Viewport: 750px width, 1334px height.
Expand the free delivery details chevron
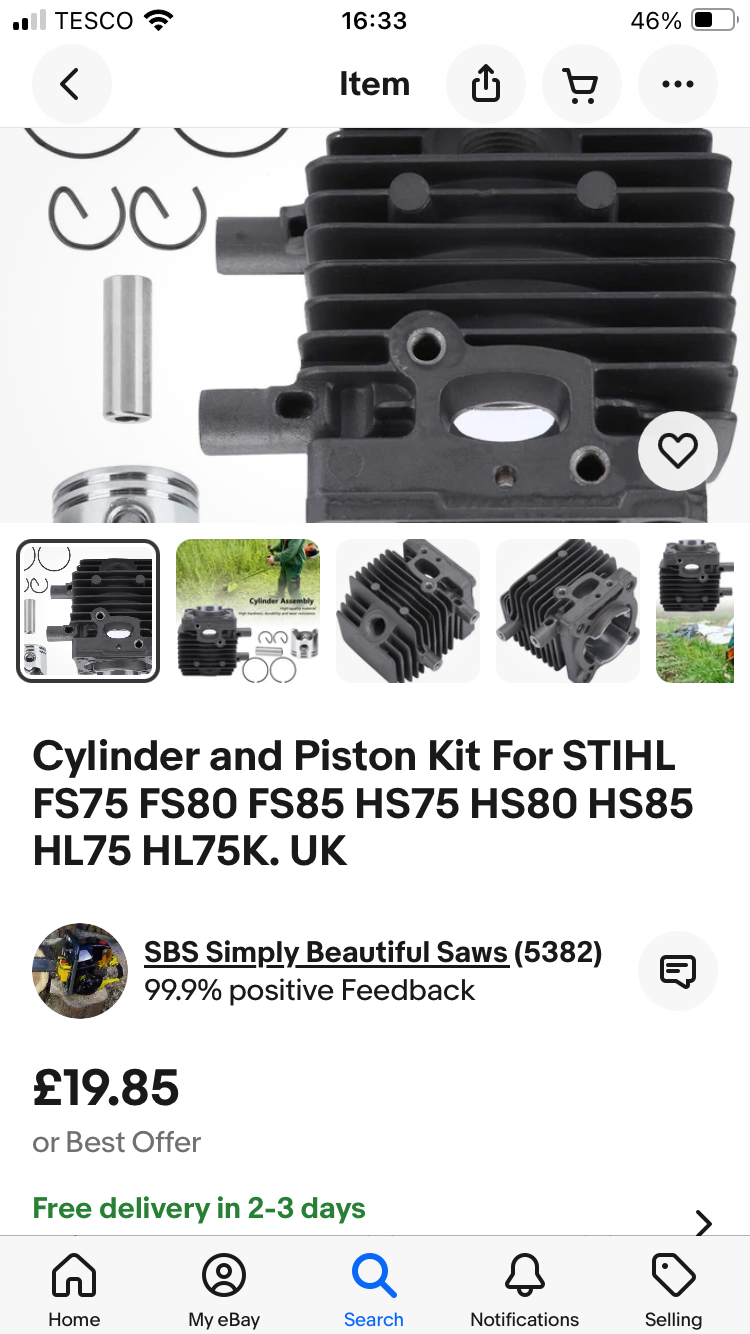[703, 1221]
